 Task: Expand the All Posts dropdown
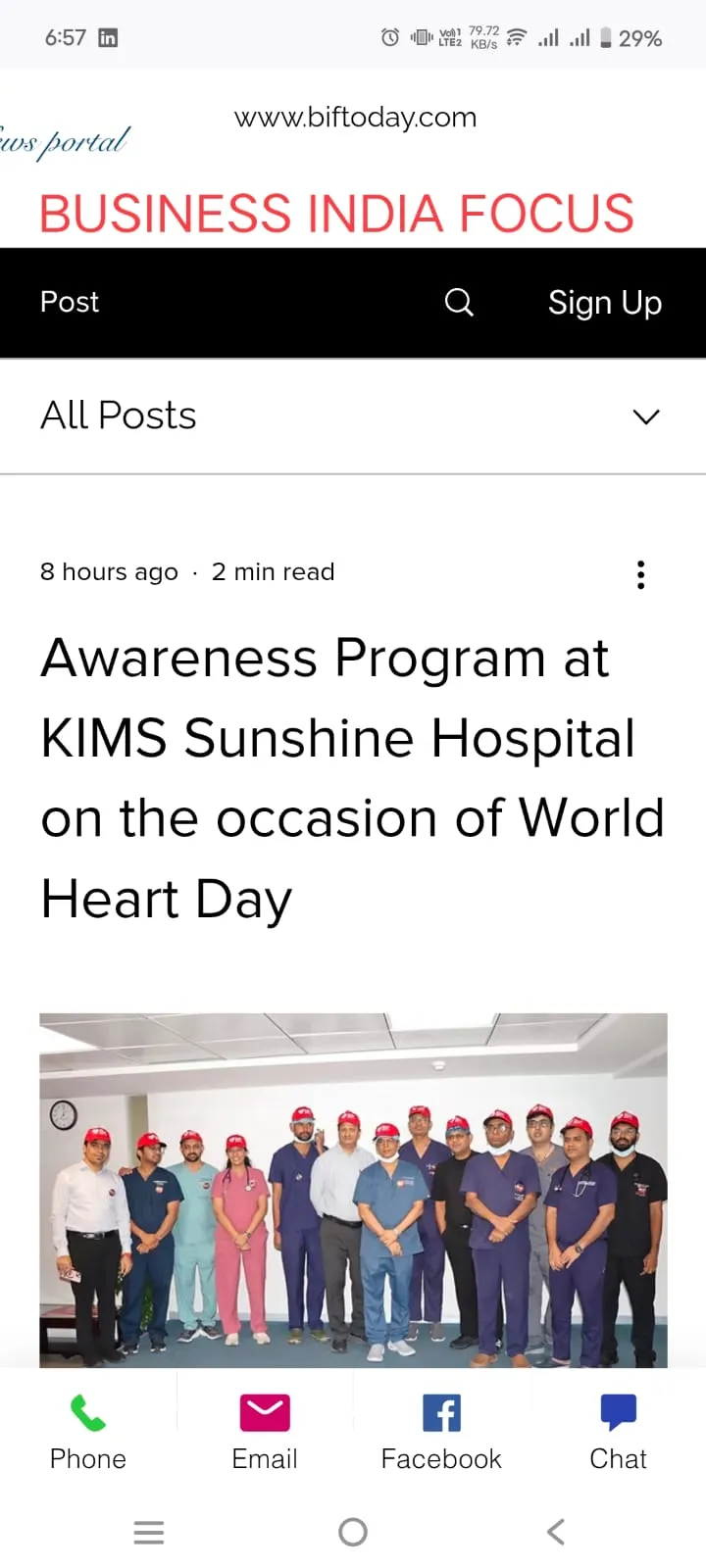645,416
